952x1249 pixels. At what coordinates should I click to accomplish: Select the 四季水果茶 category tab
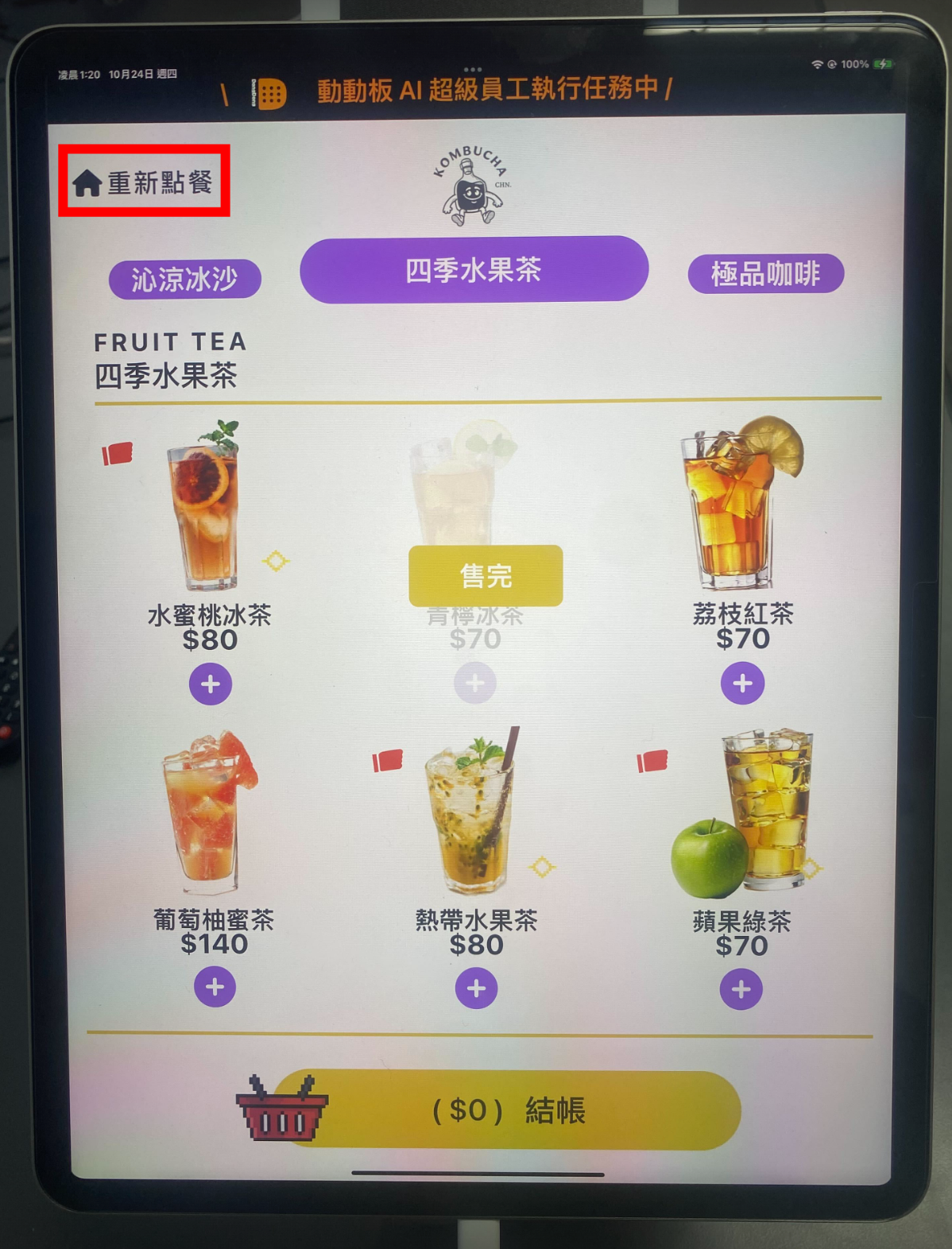point(474,270)
